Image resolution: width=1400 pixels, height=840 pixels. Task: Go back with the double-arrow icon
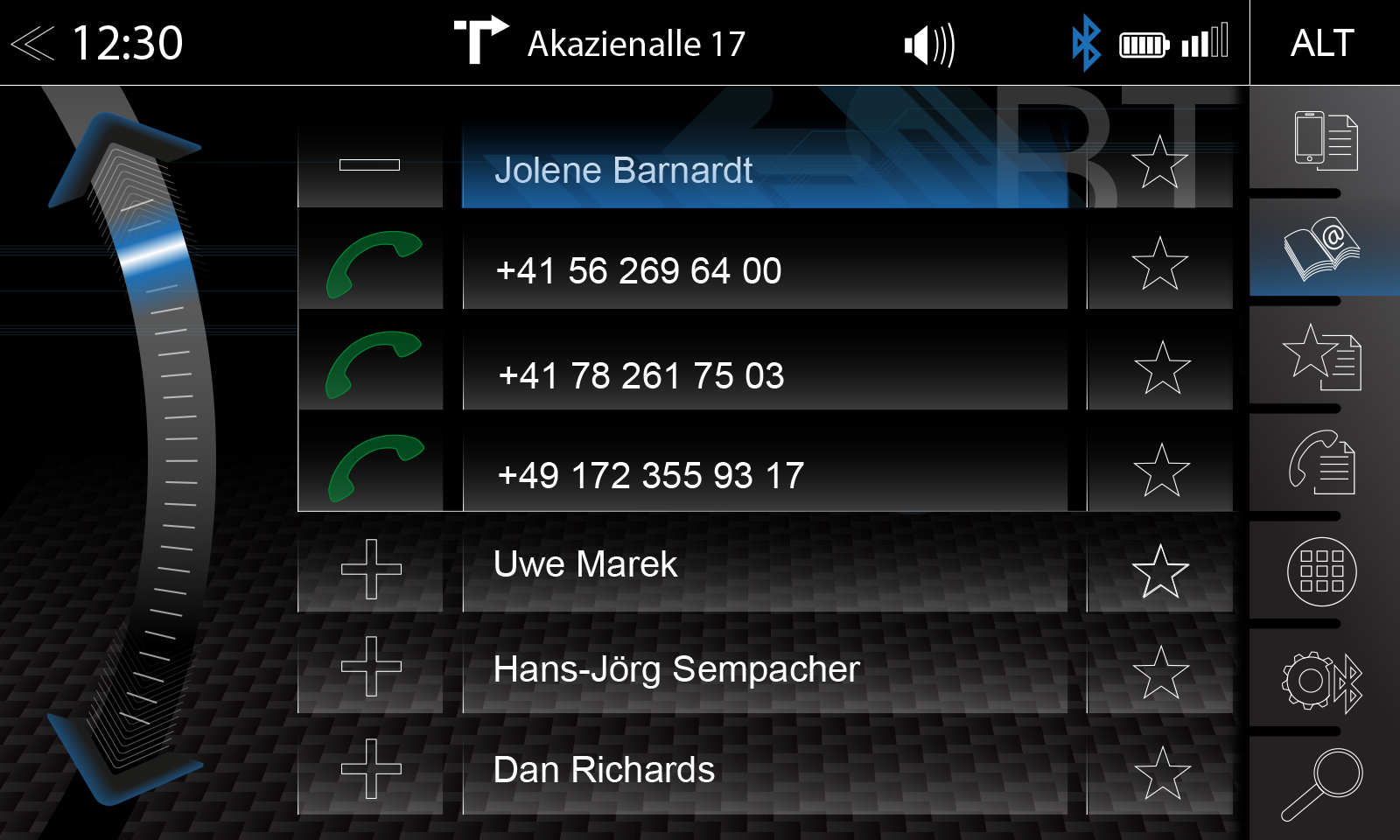(32, 43)
